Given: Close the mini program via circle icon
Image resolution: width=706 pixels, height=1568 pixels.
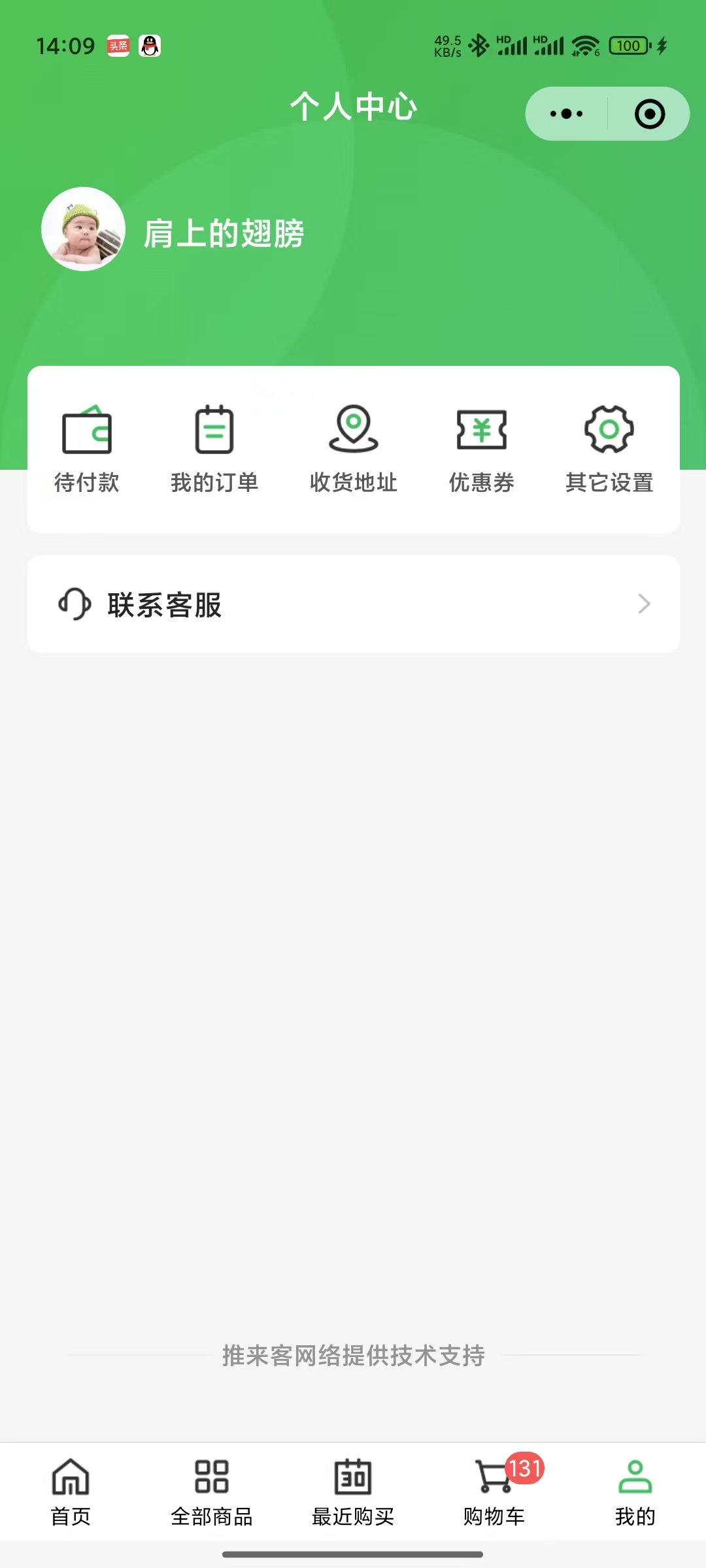Looking at the screenshot, I should point(649,114).
